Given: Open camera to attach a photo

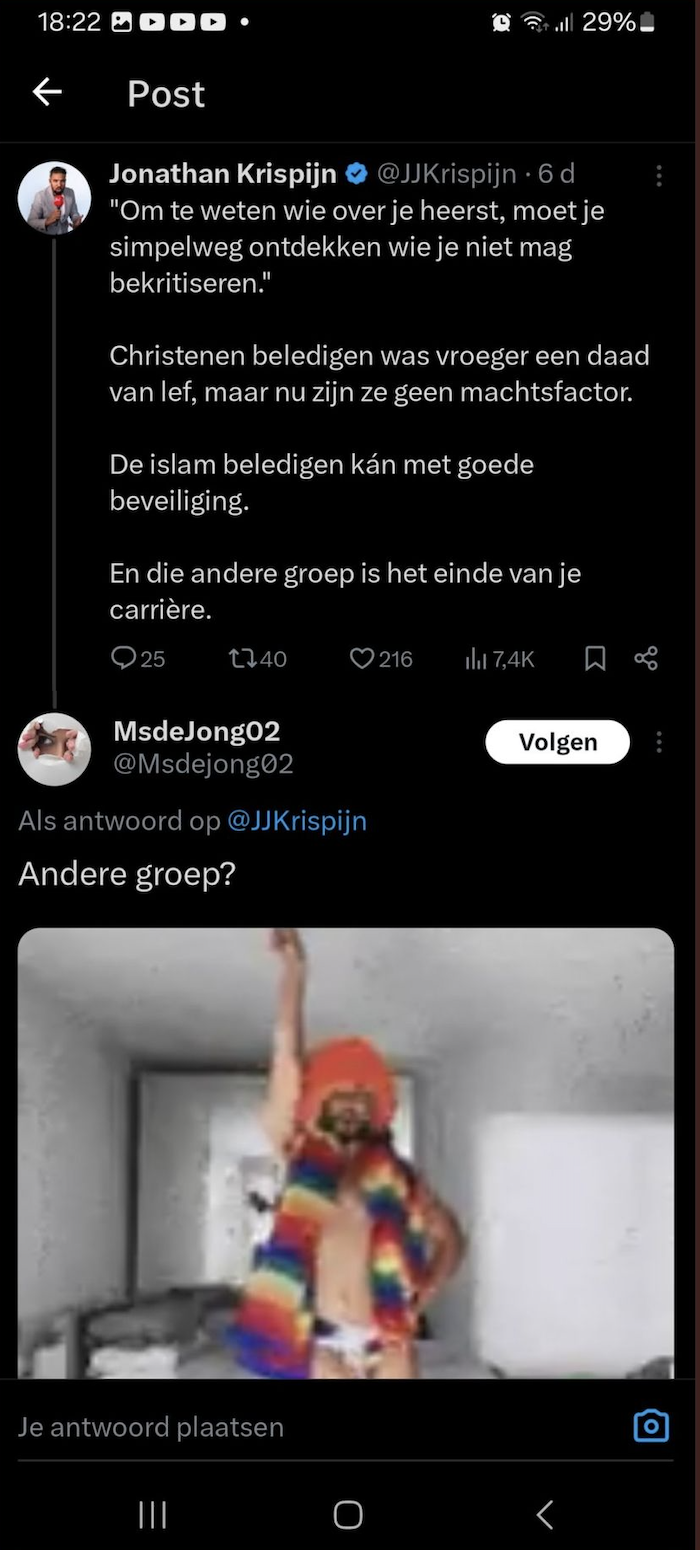Looking at the screenshot, I should coord(651,1426).
